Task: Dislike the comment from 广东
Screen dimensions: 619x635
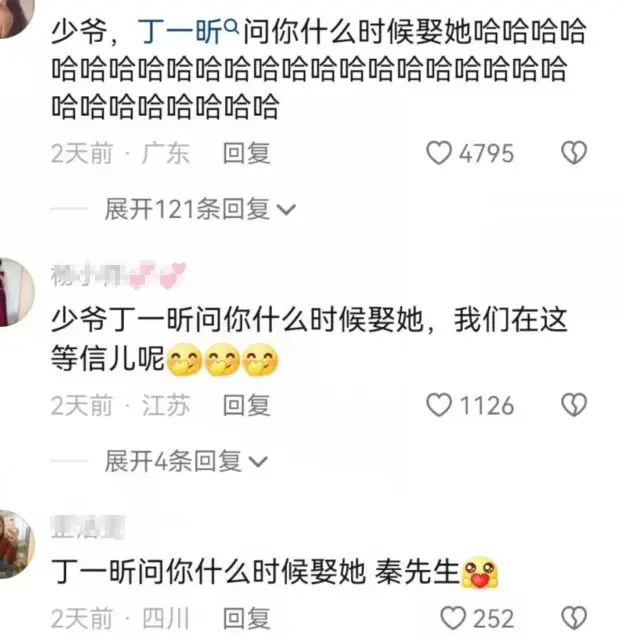Action: [573, 153]
